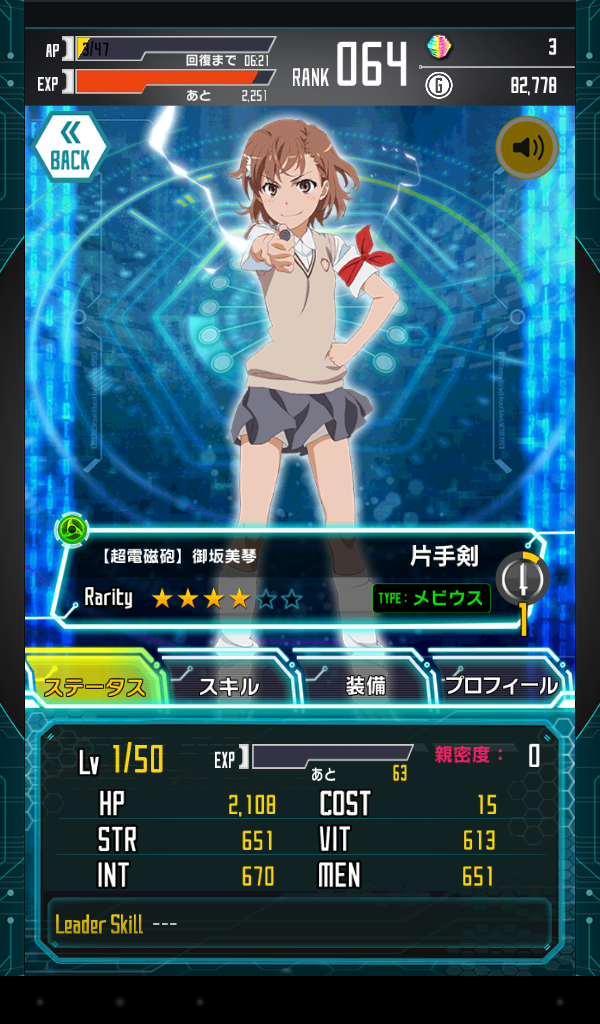Play the character voice with speaker icon
Image resolution: width=600 pixels, height=1024 pixels.
coord(527,148)
